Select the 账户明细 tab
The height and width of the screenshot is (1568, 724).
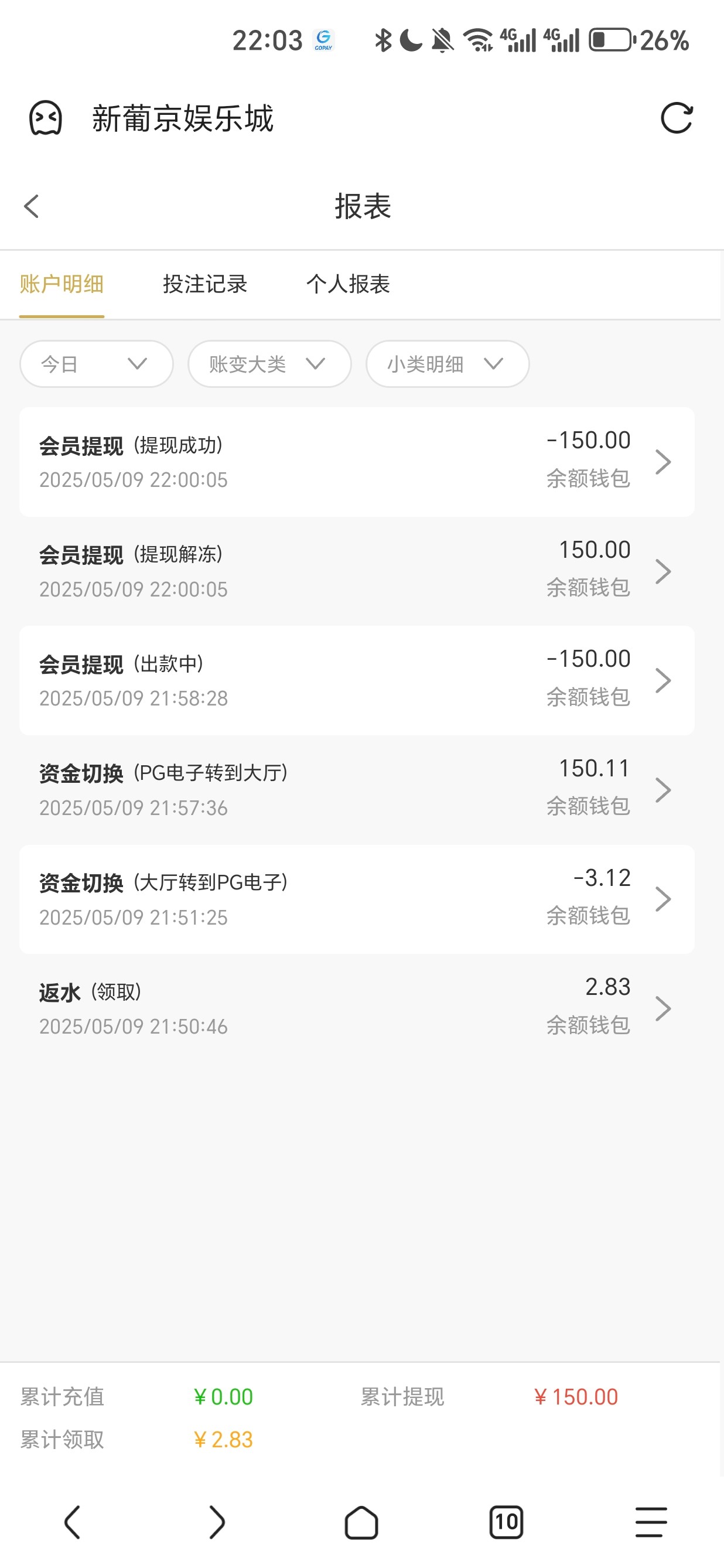pos(62,284)
